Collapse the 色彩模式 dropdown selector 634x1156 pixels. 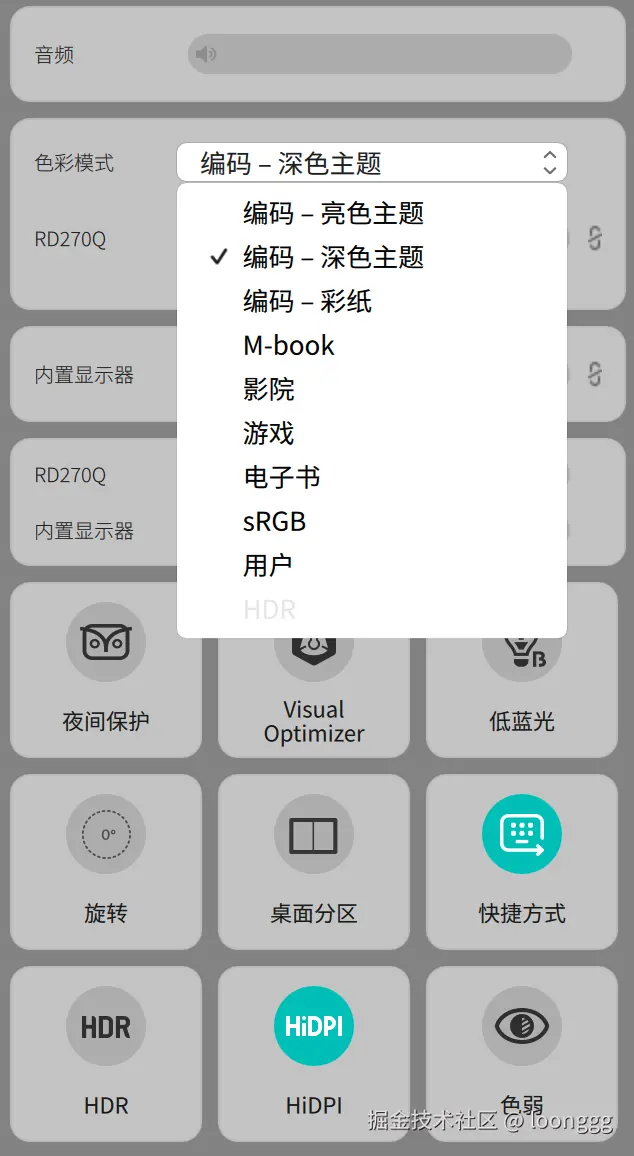coord(371,163)
